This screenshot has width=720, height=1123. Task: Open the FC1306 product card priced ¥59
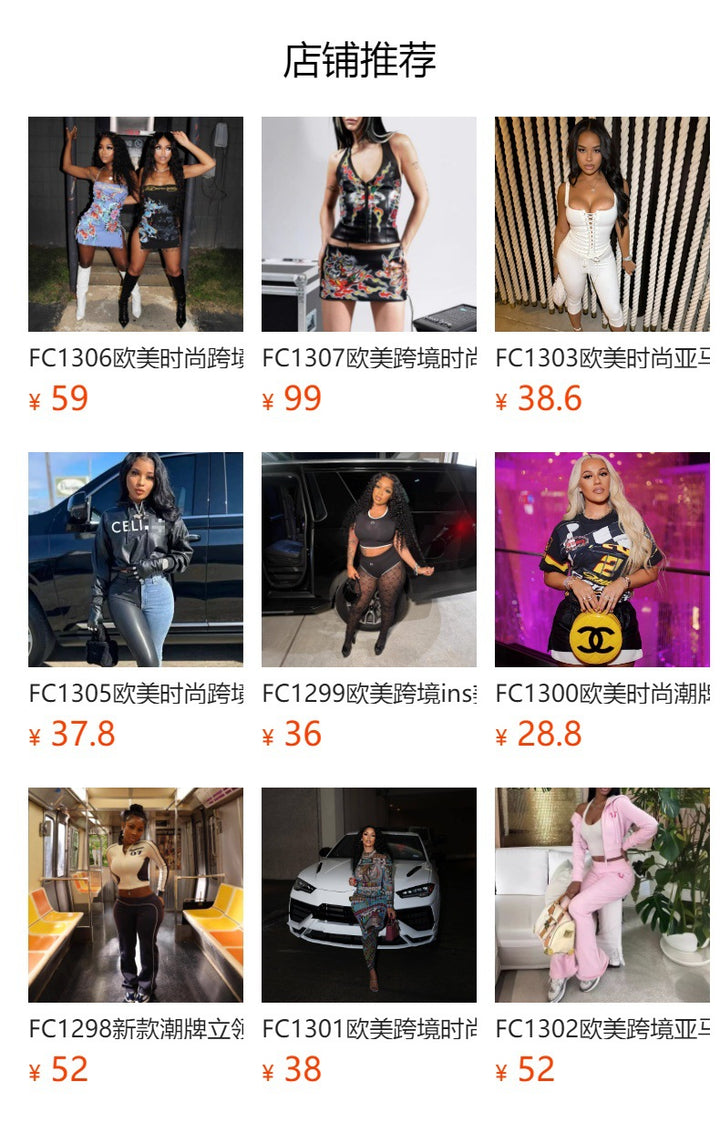(135, 224)
